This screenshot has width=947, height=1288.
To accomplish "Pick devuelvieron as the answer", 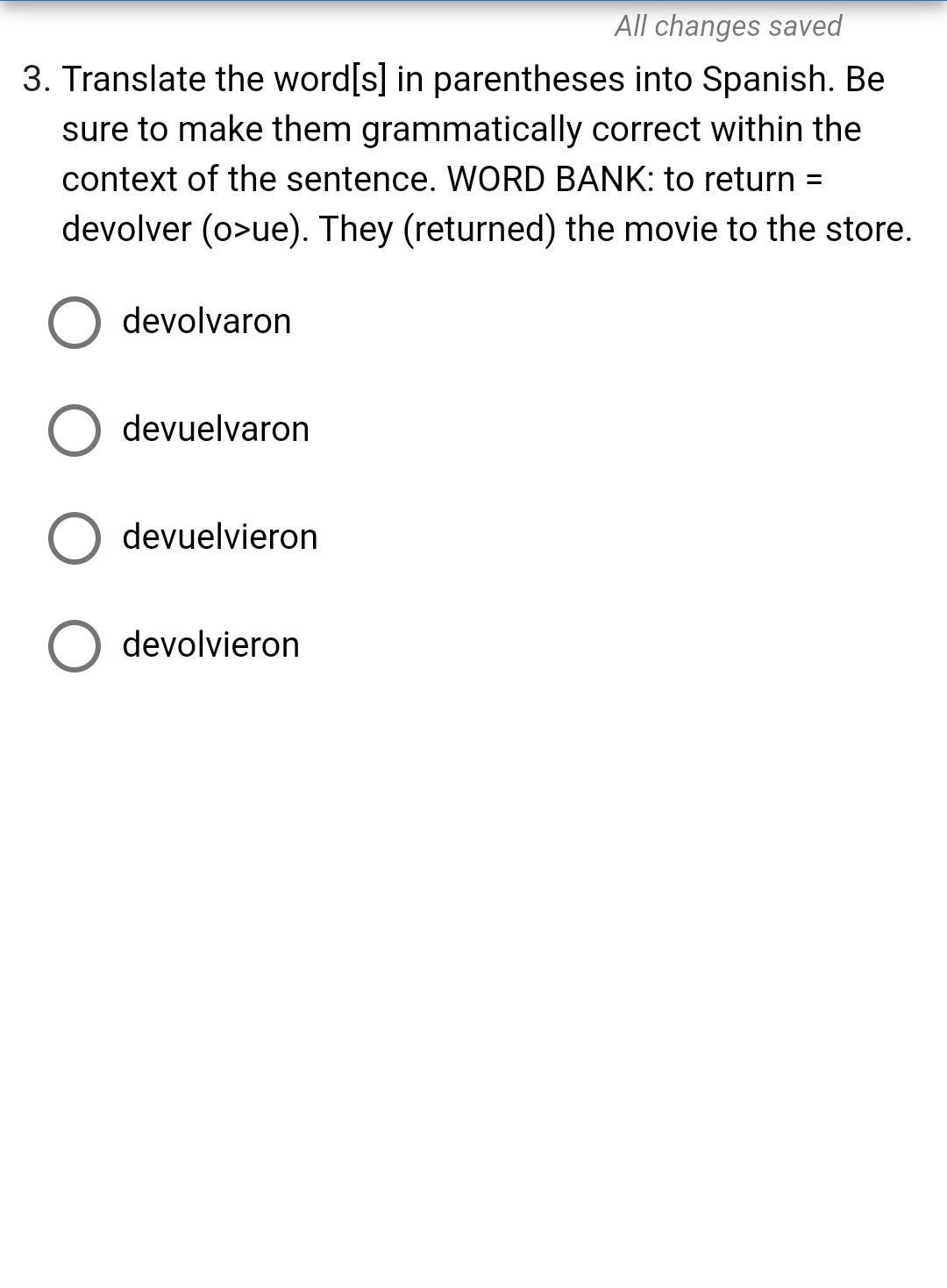I will [75, 538].
